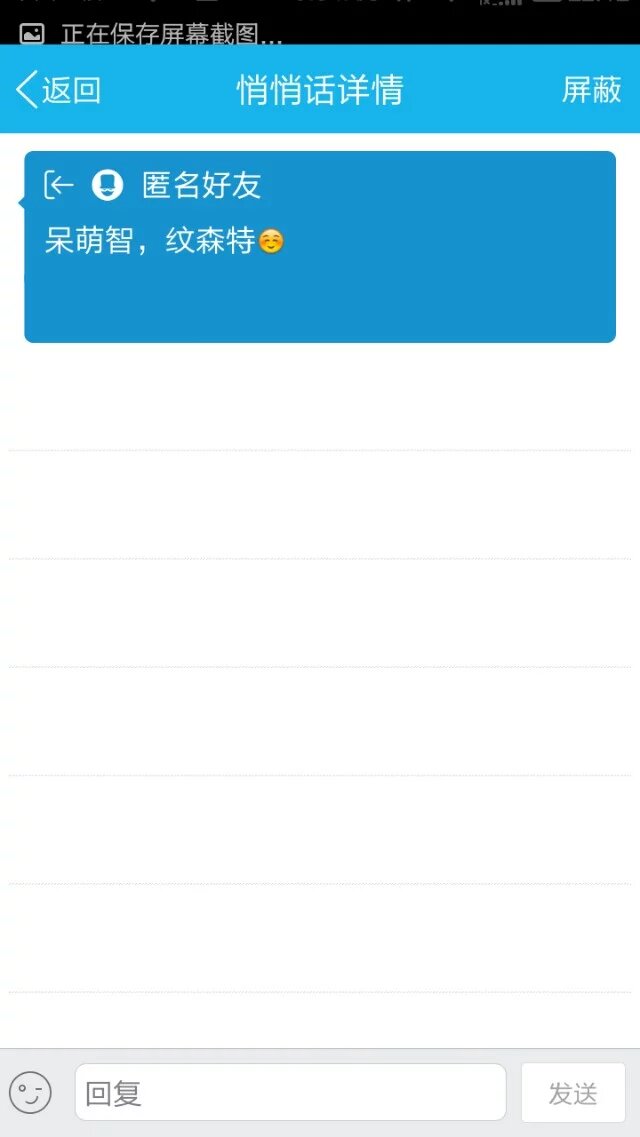Go back via the 返回 button
The image size is (640, 1137).
[x=59, y=90]
